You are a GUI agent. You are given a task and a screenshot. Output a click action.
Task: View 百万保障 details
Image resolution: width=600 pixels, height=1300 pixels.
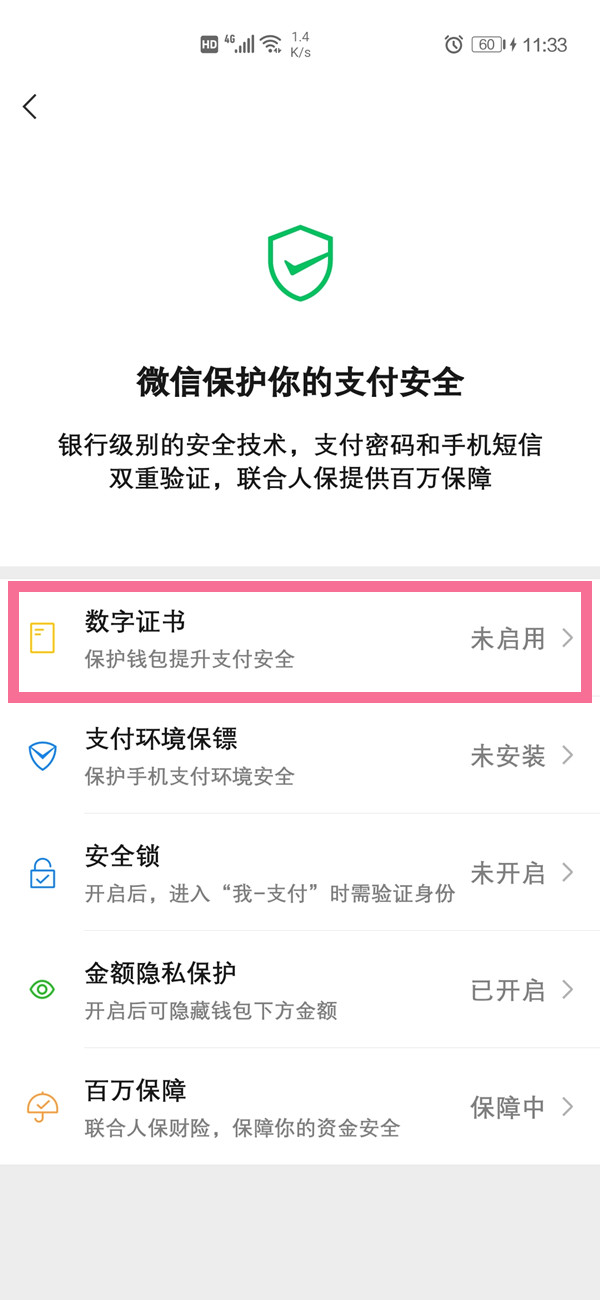300,1107
